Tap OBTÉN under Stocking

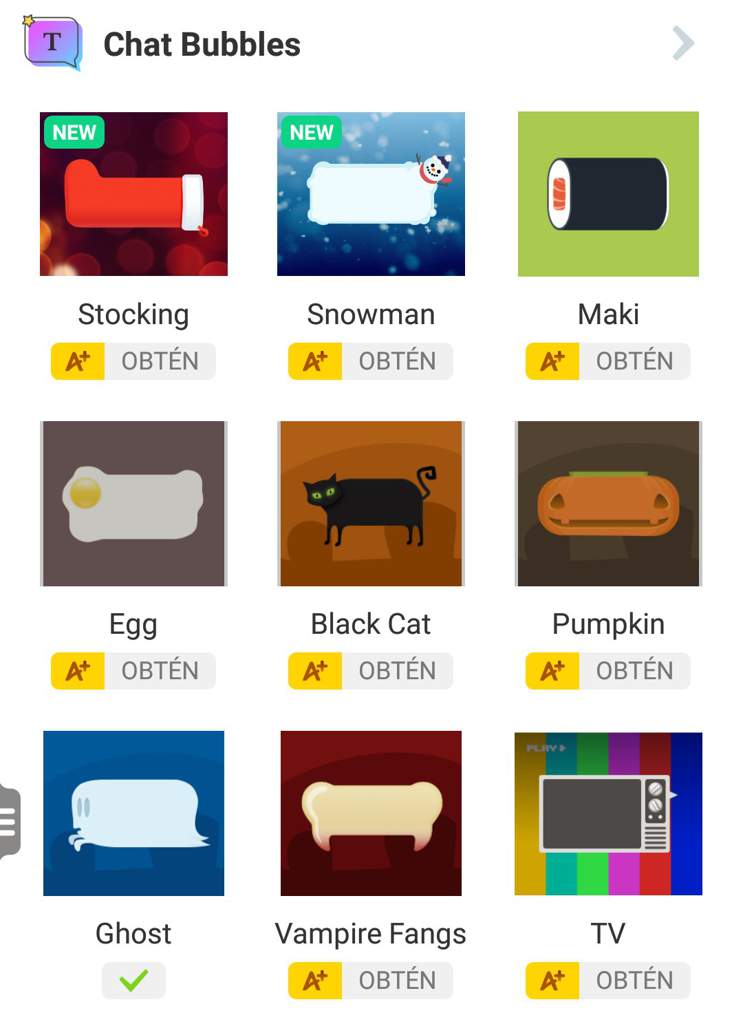pyautogui.click(x=133, y=361)
